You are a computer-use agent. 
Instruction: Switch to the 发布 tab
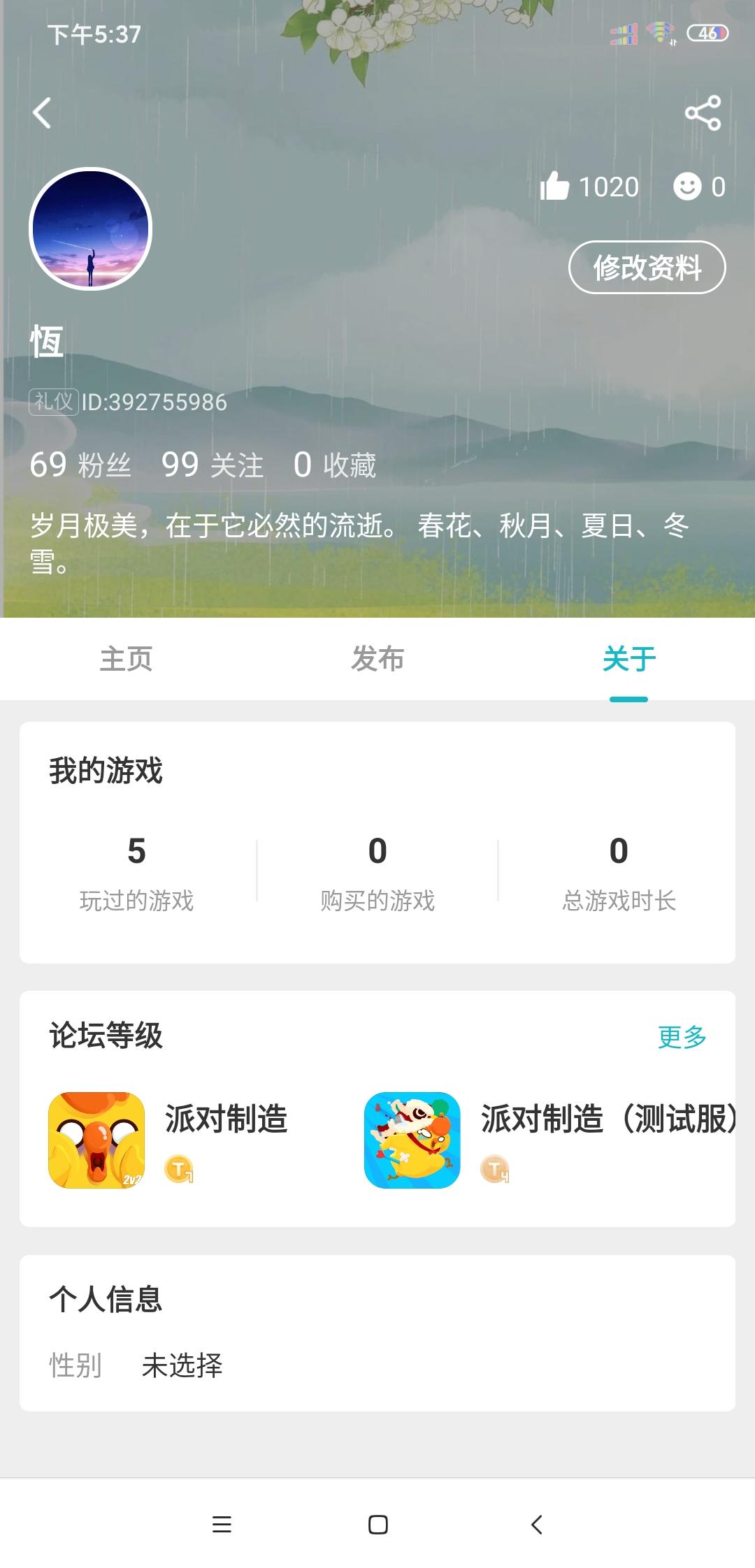point(377,659)
